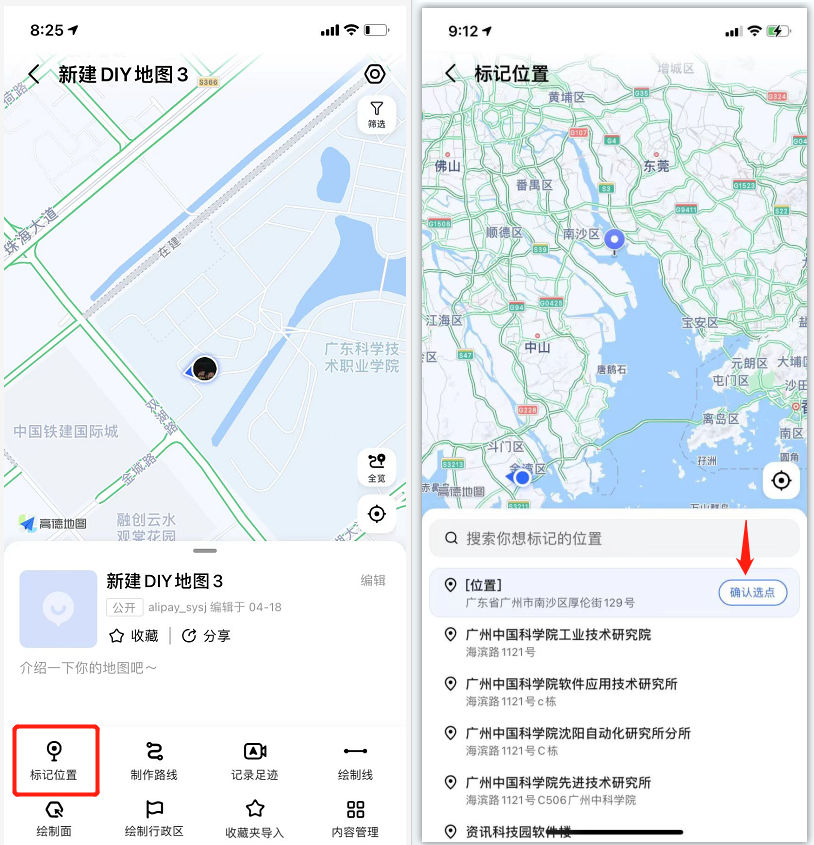Go back from 标记位置 screen
814x845 pixels.
[451, 73]
